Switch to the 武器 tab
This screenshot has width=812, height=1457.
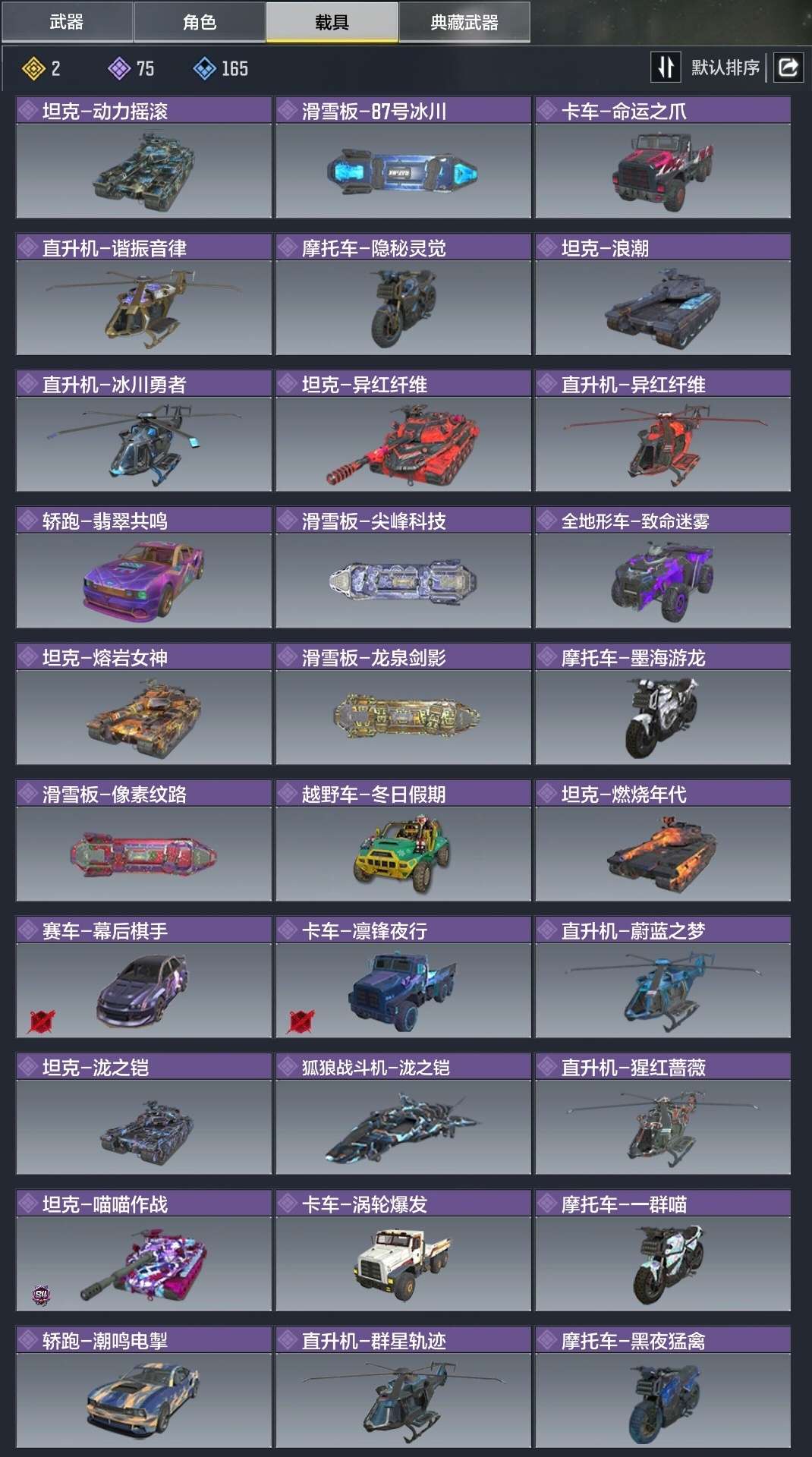[67, 22]
